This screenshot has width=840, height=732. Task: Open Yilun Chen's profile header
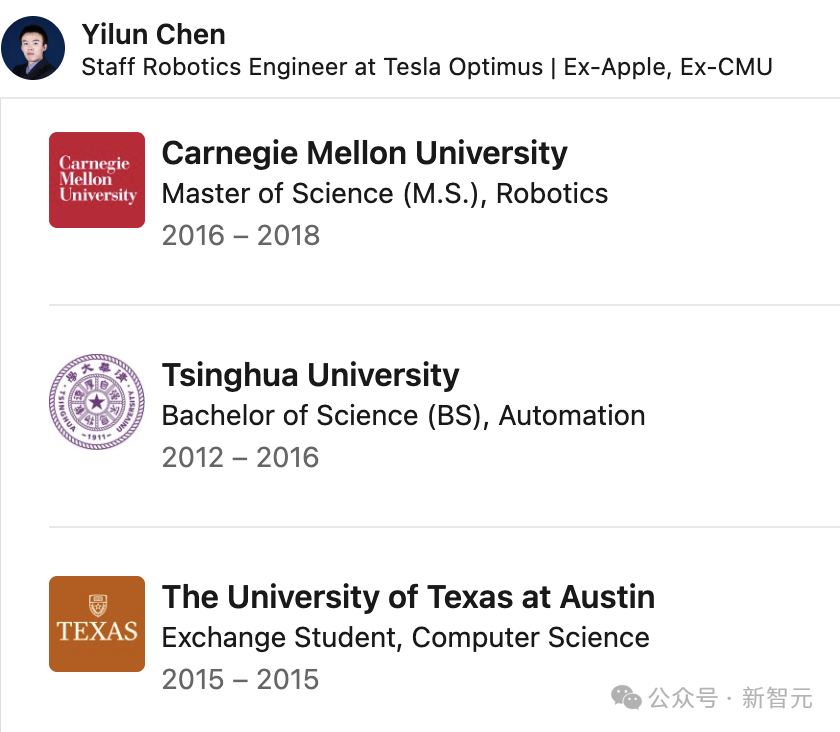(x=153, y=35)
